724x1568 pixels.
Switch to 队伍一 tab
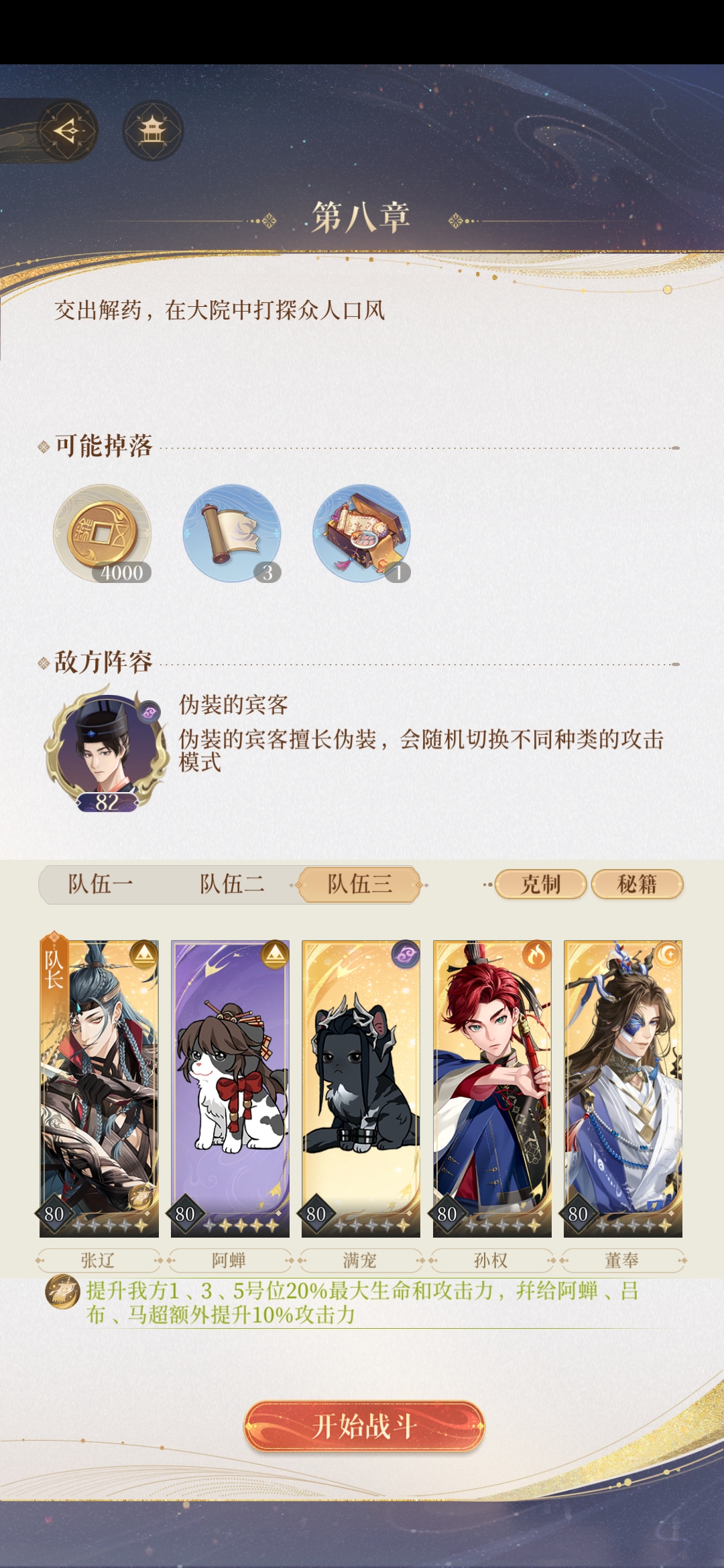point(101,885)
